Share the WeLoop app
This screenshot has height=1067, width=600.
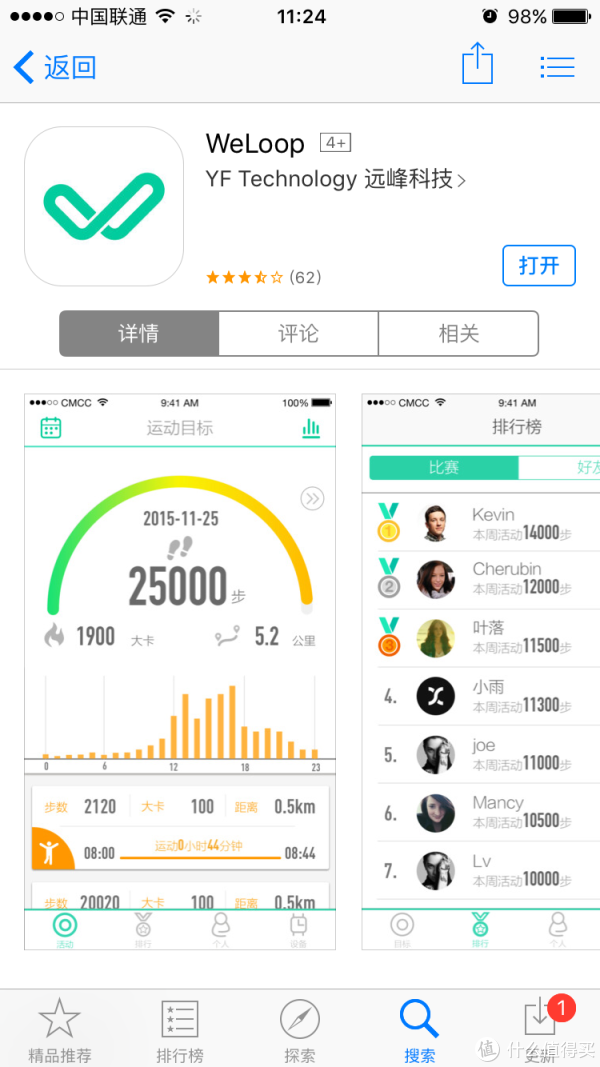(x=478, y=66)
